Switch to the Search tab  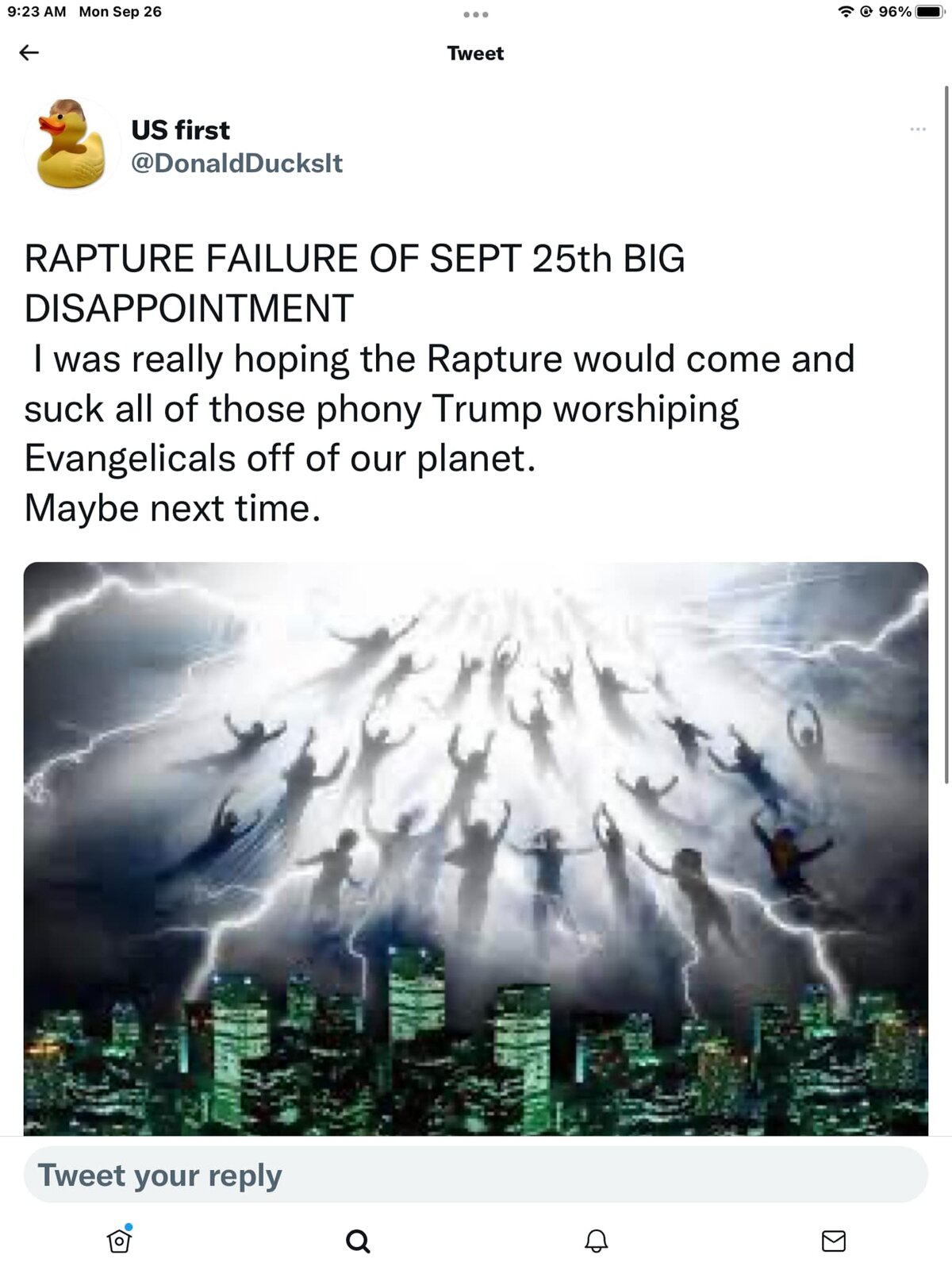pos(358,1240)
